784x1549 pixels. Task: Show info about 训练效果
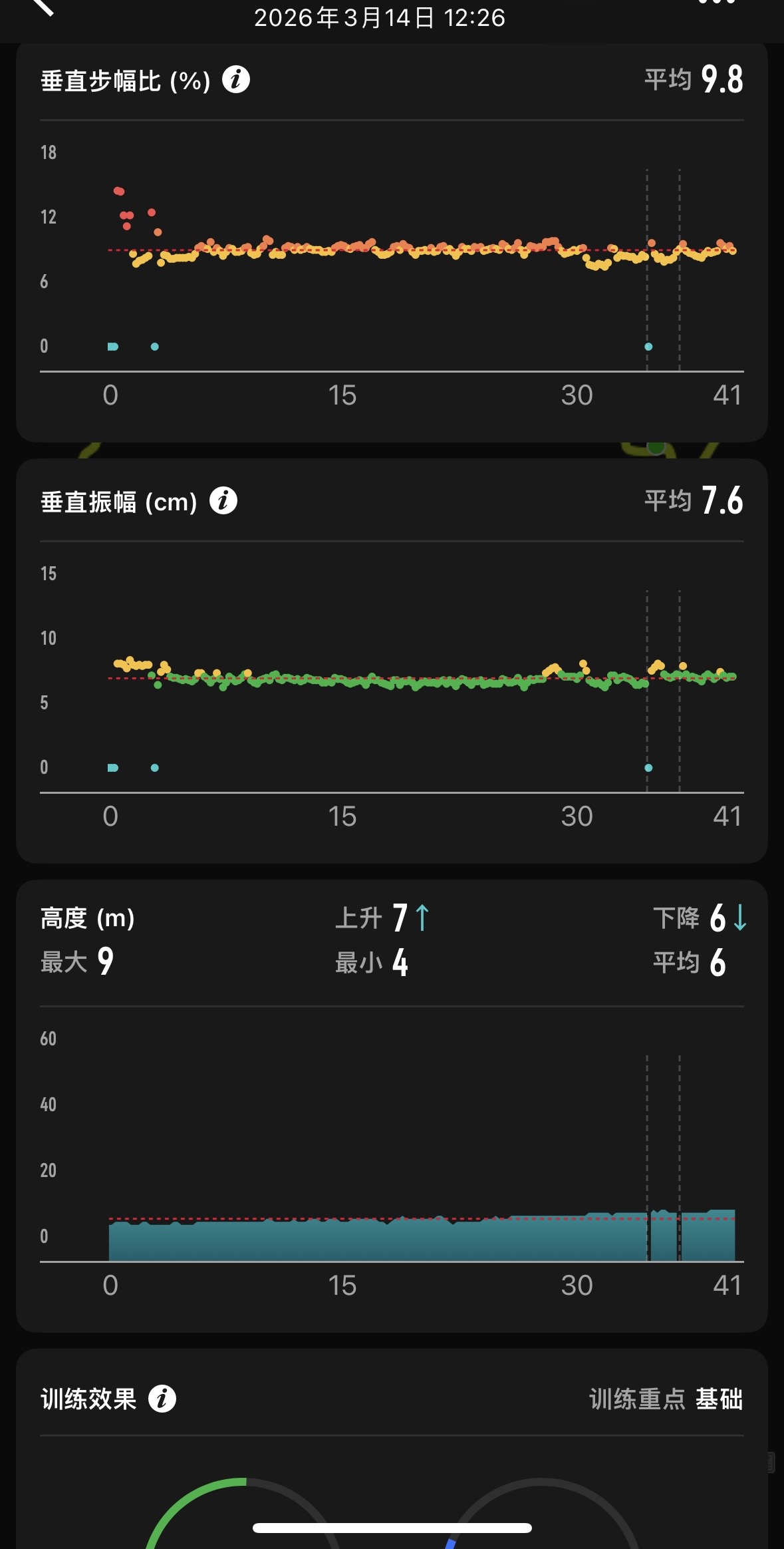(162, 1399)
